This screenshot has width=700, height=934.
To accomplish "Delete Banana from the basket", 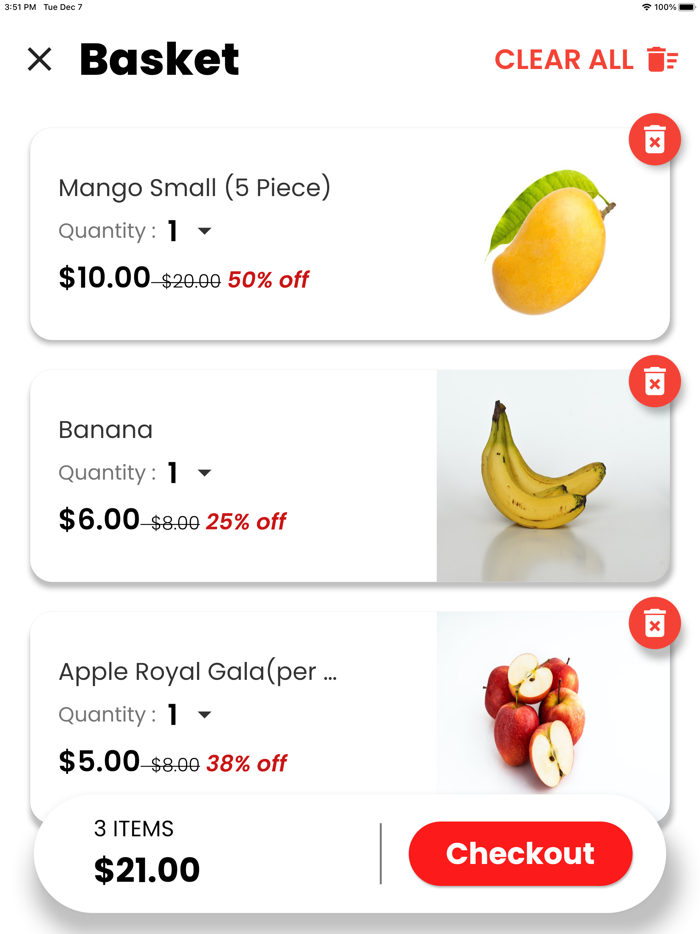I will (654, 382).
